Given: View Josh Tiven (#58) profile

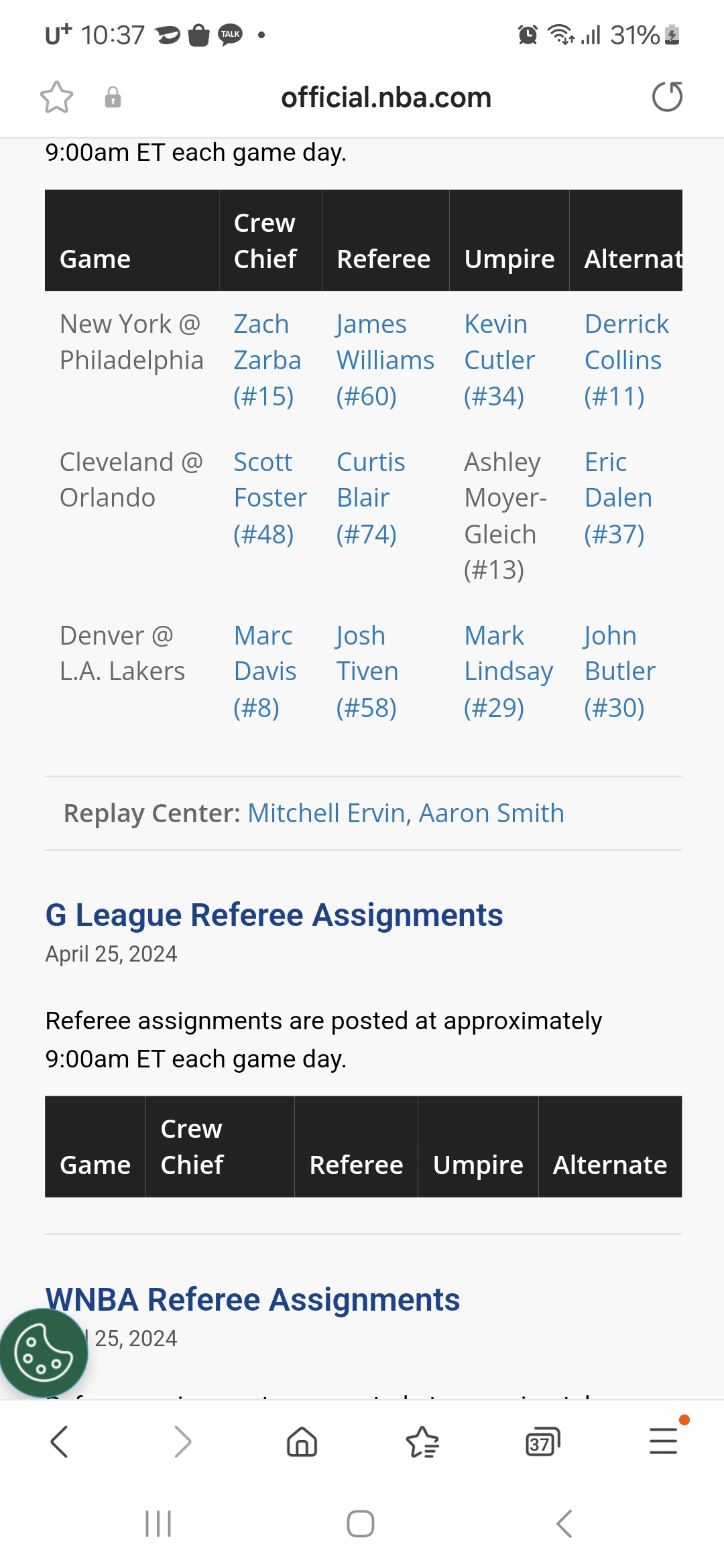Looking at the screenshot, I should click(367, 671).
